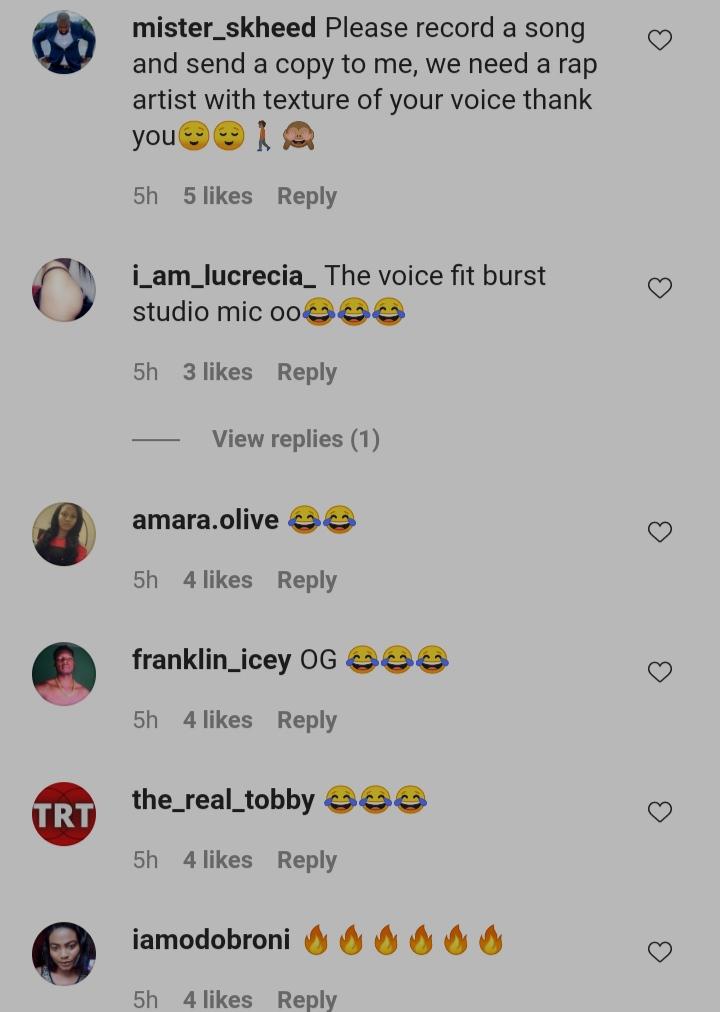Image resolution: width=720 pixels, height=1012 pixels.
Task: Open mister_skheed's profile picture
Action: point(64,42)
